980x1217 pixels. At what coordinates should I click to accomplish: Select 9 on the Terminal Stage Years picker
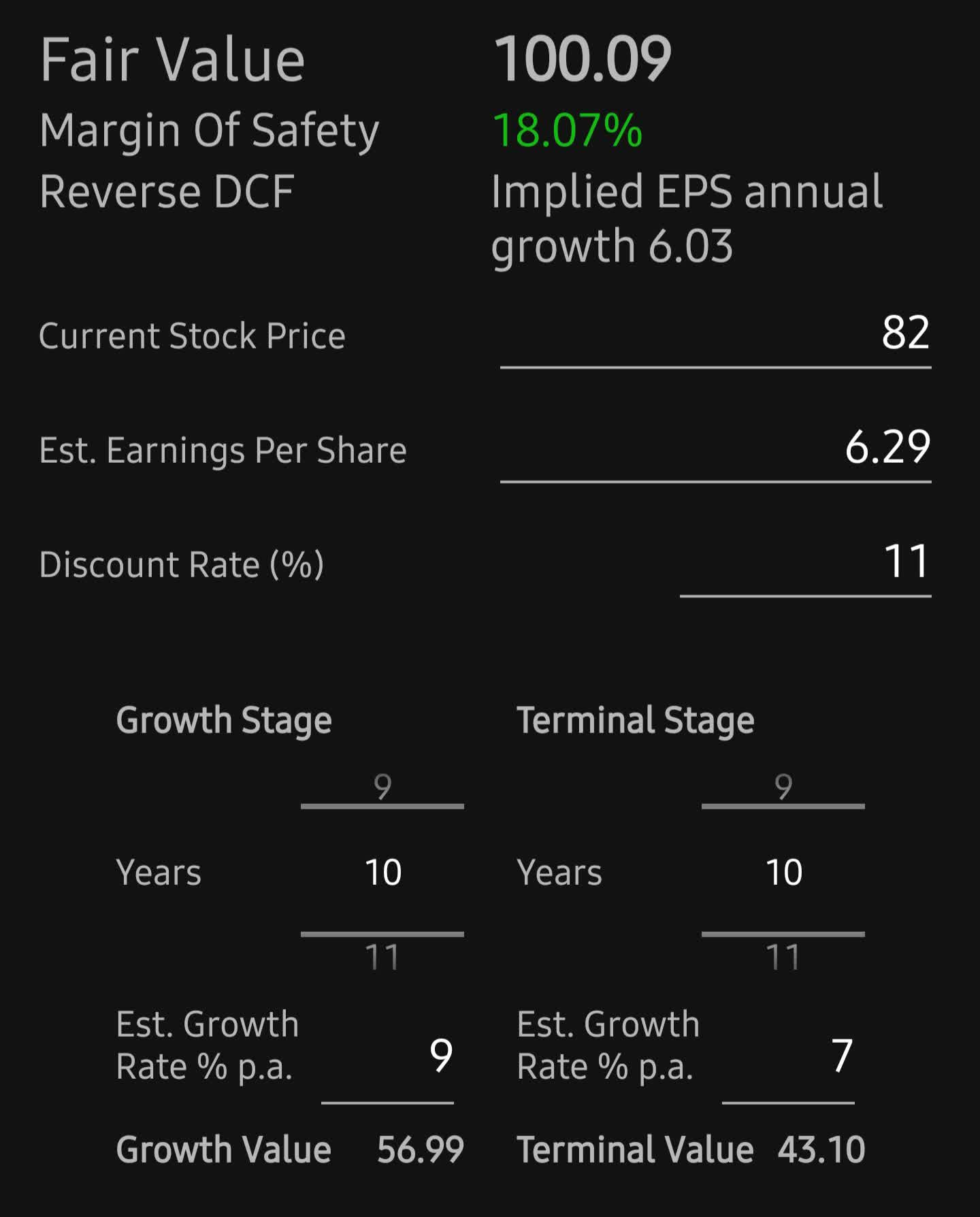coord(783,786)
